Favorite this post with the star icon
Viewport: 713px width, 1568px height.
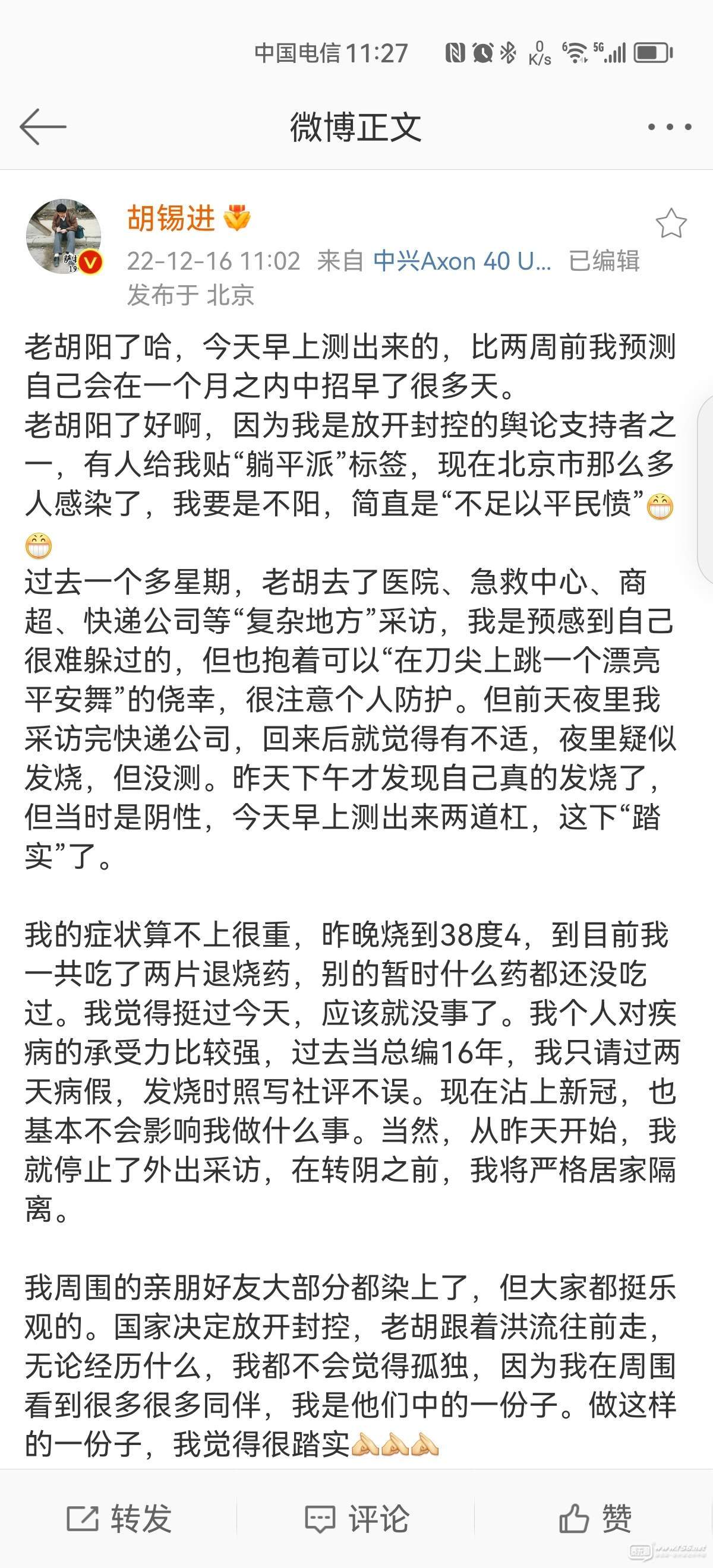click(x=671, y=223)
